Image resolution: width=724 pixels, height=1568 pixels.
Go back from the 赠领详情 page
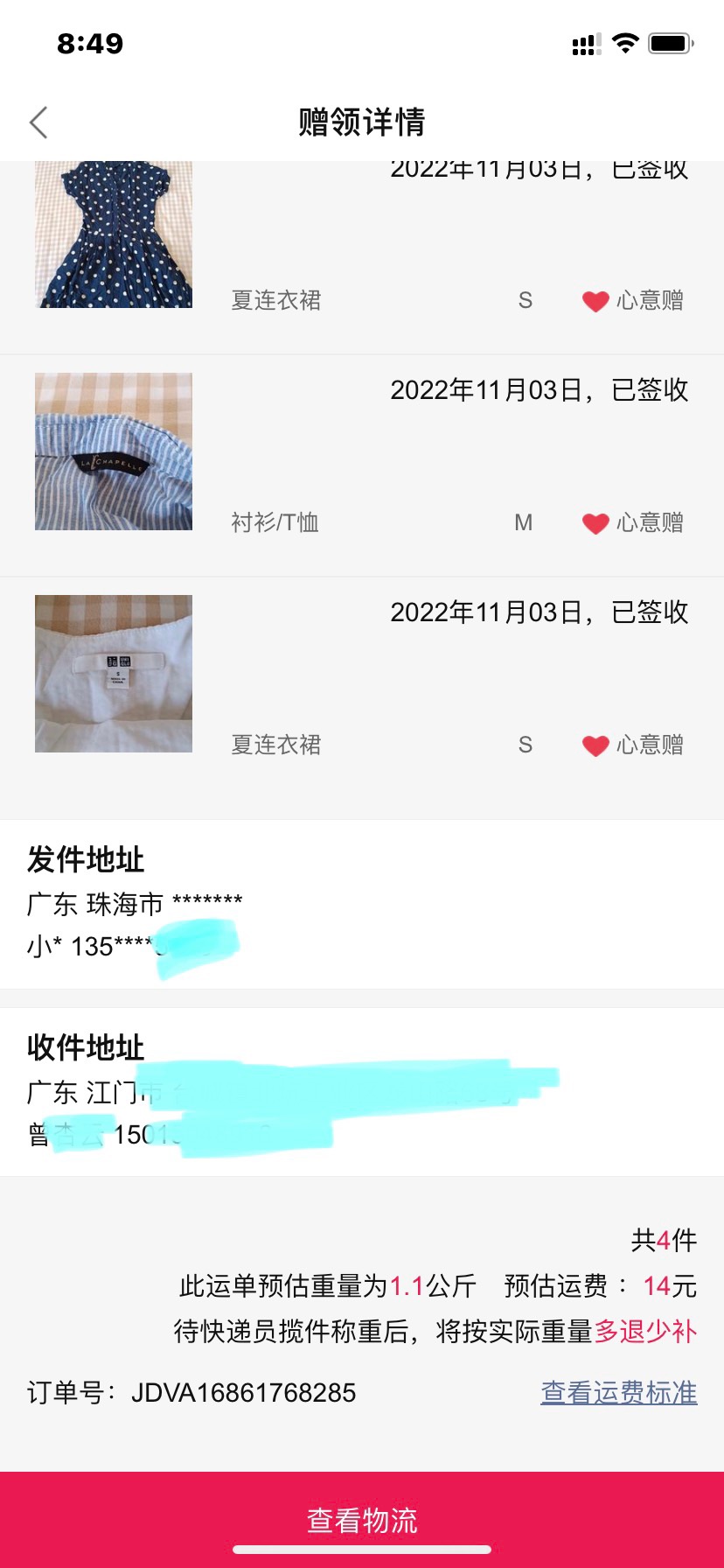38,122
